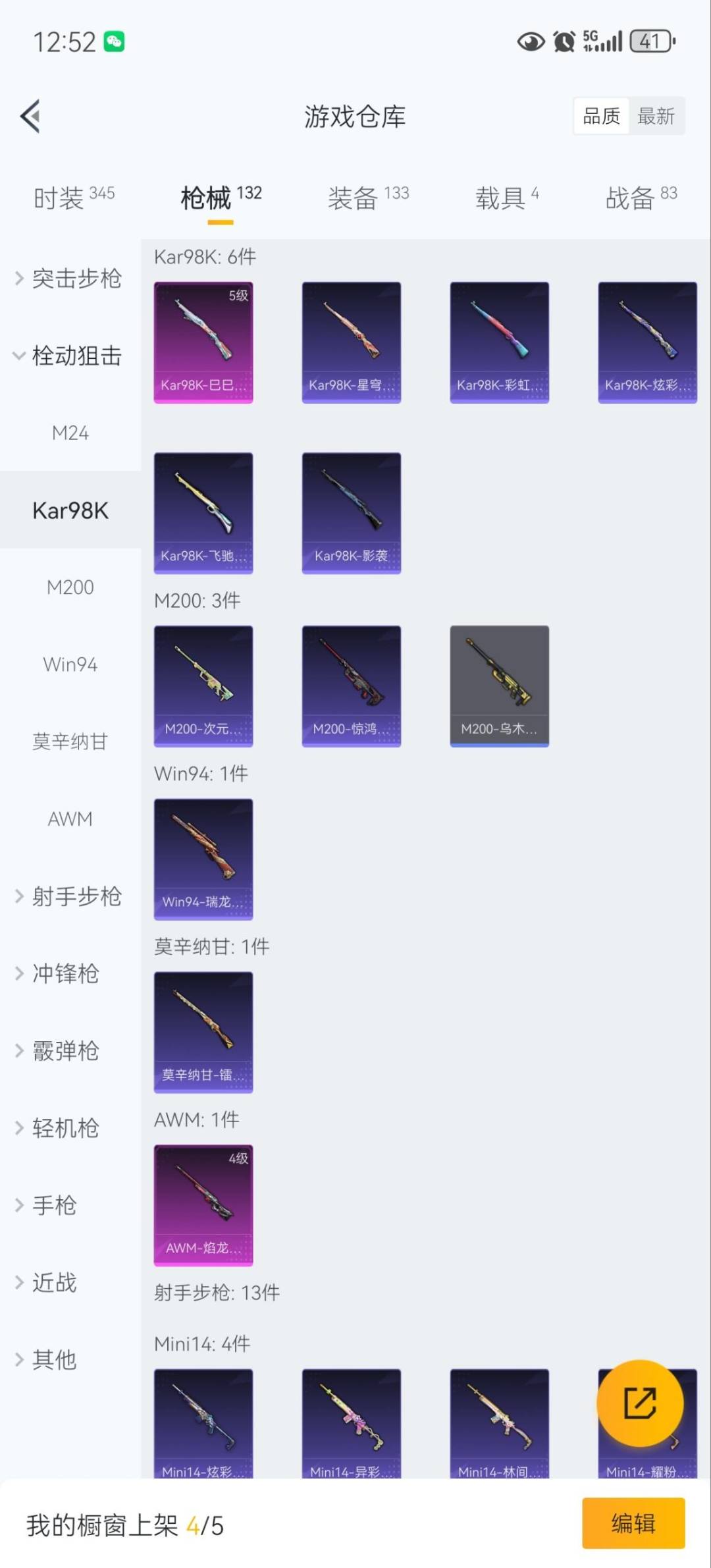Select the AWM sniper filter
The image size is (711, 1568).
70,819
